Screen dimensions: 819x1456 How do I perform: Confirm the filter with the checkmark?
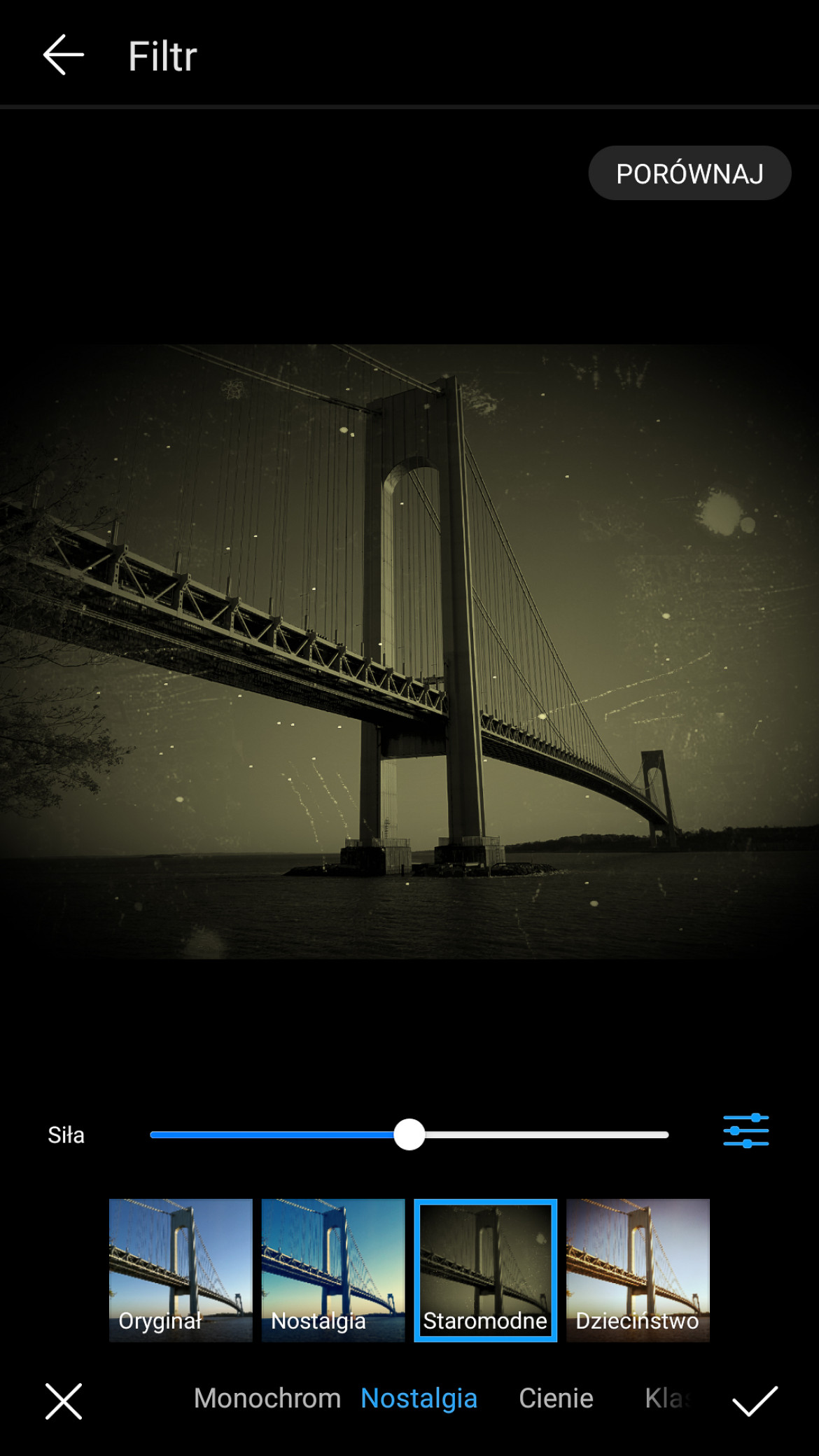click(755, 1401)
